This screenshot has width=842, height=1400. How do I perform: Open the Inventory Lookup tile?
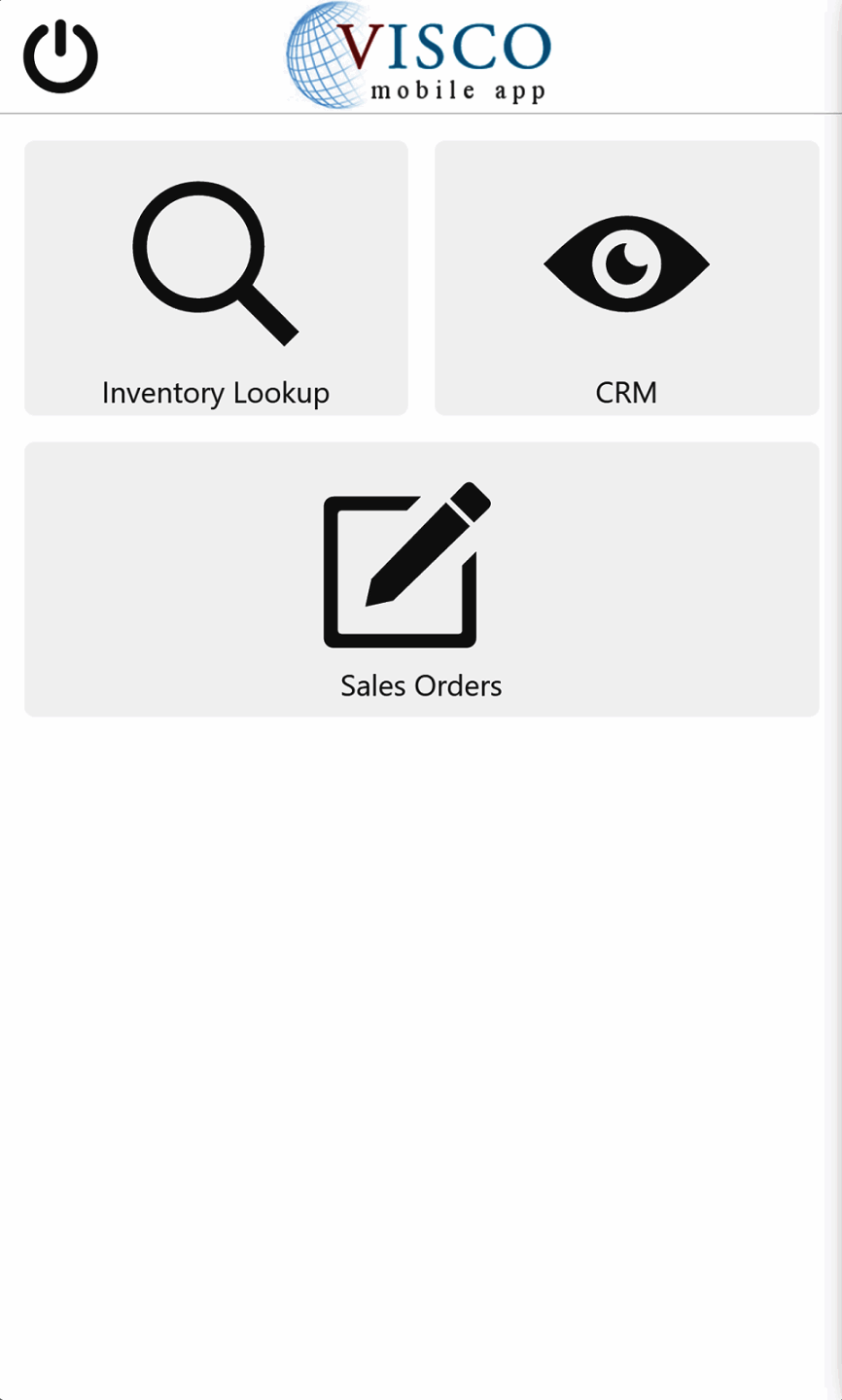pos(216,278)
